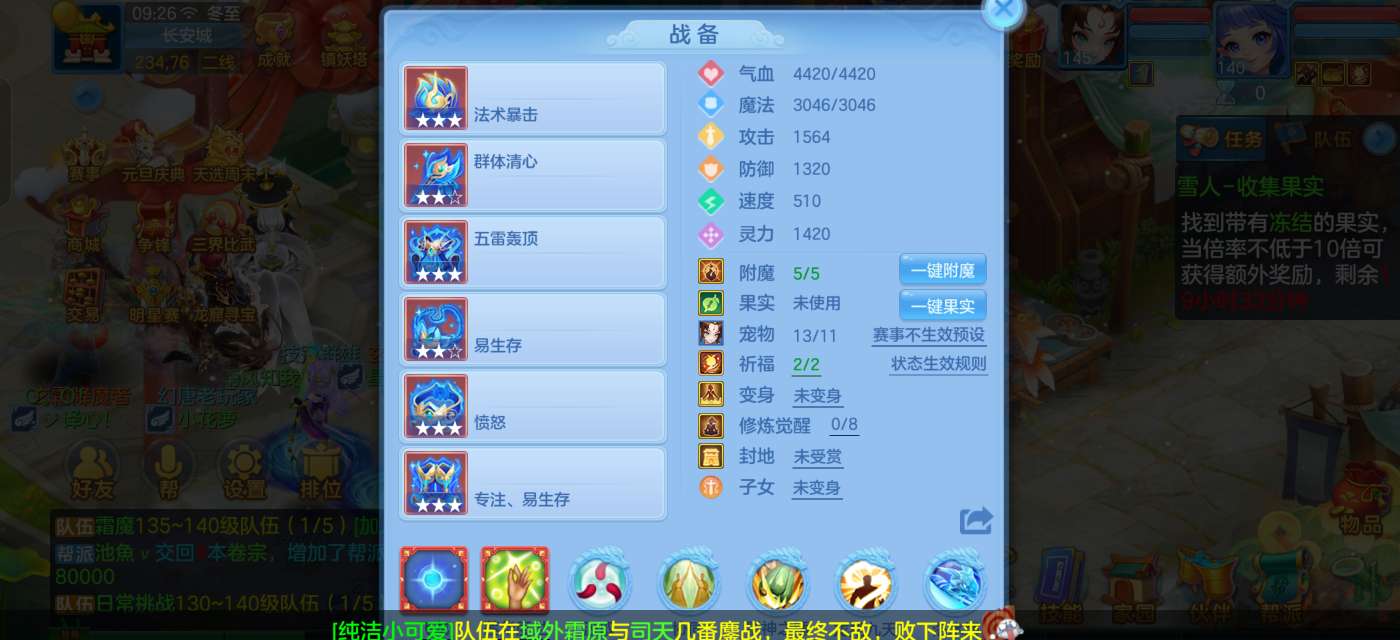
Task: Tap the 封地 未受赏 link
Action: (817, 457)
